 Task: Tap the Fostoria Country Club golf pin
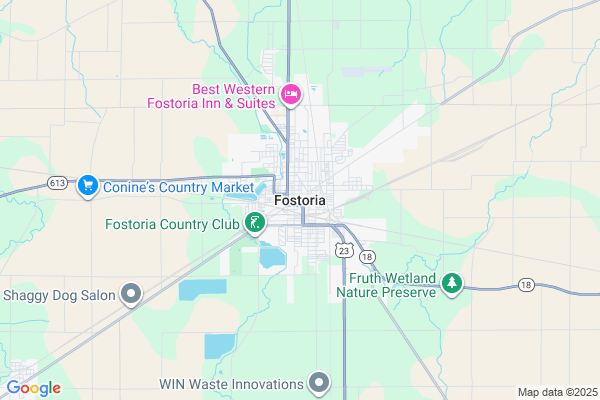click(x=256, y=222)
